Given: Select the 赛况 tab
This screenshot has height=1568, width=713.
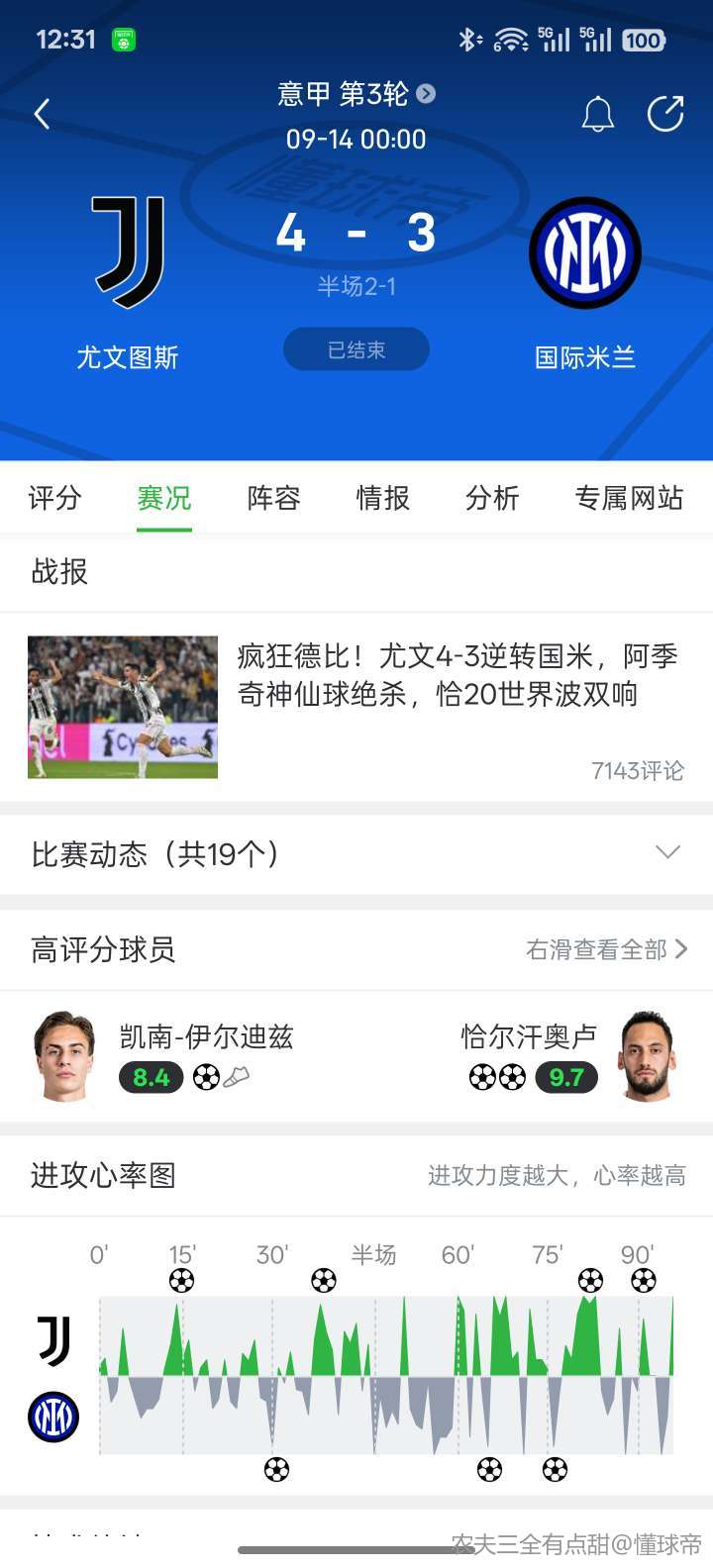Looking at the screenshot, I should [164, 498].
